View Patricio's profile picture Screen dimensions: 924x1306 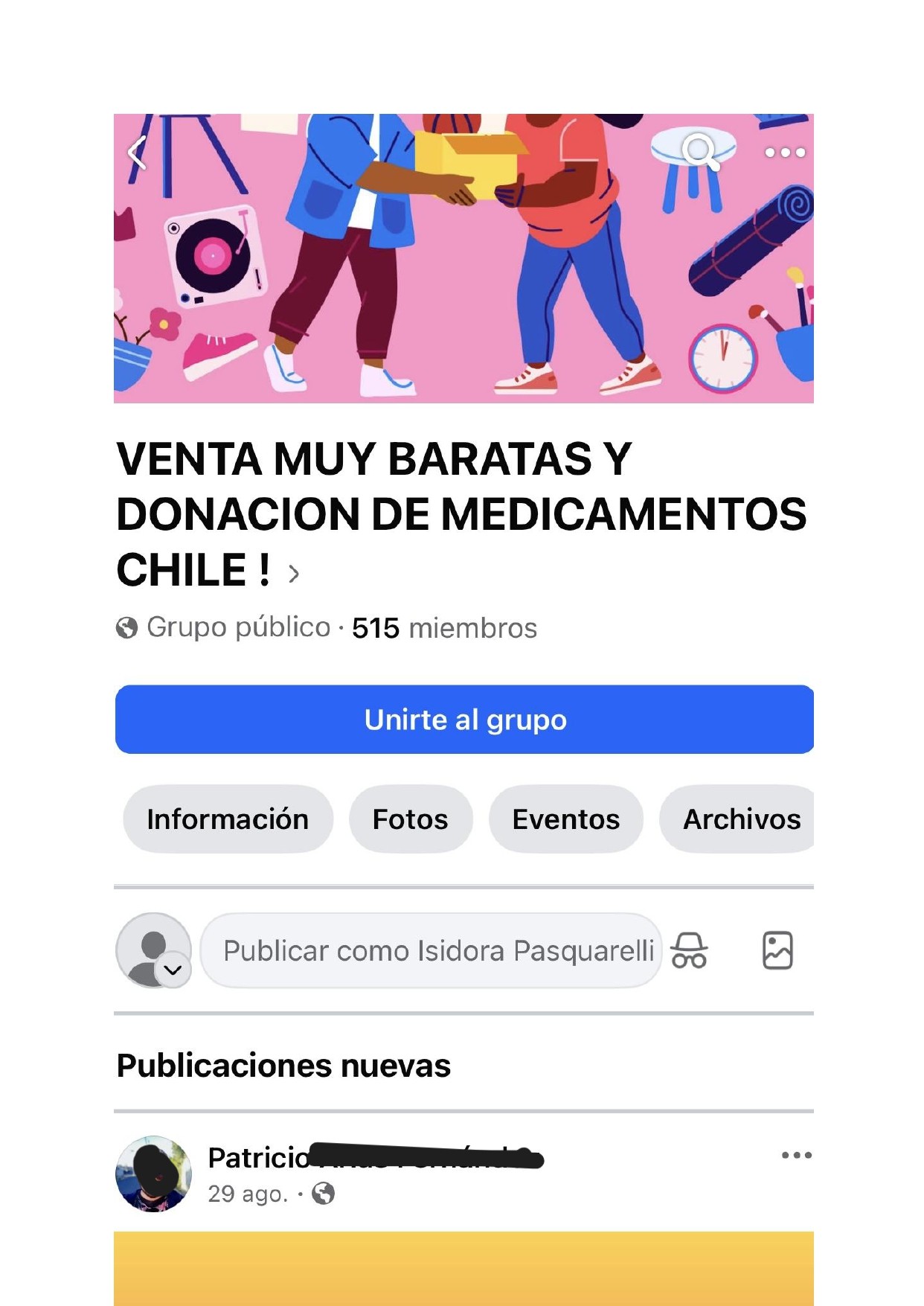(x=154, y=1174)
